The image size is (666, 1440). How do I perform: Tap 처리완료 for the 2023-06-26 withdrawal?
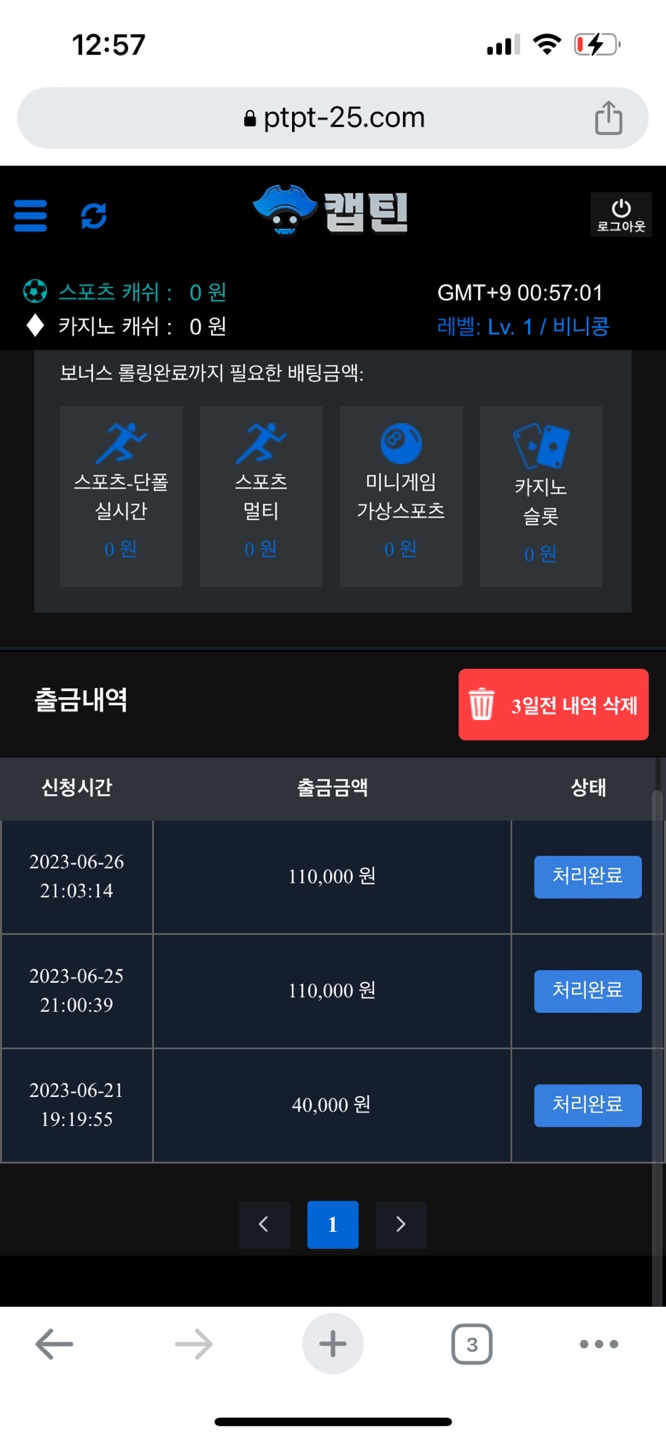587,877
